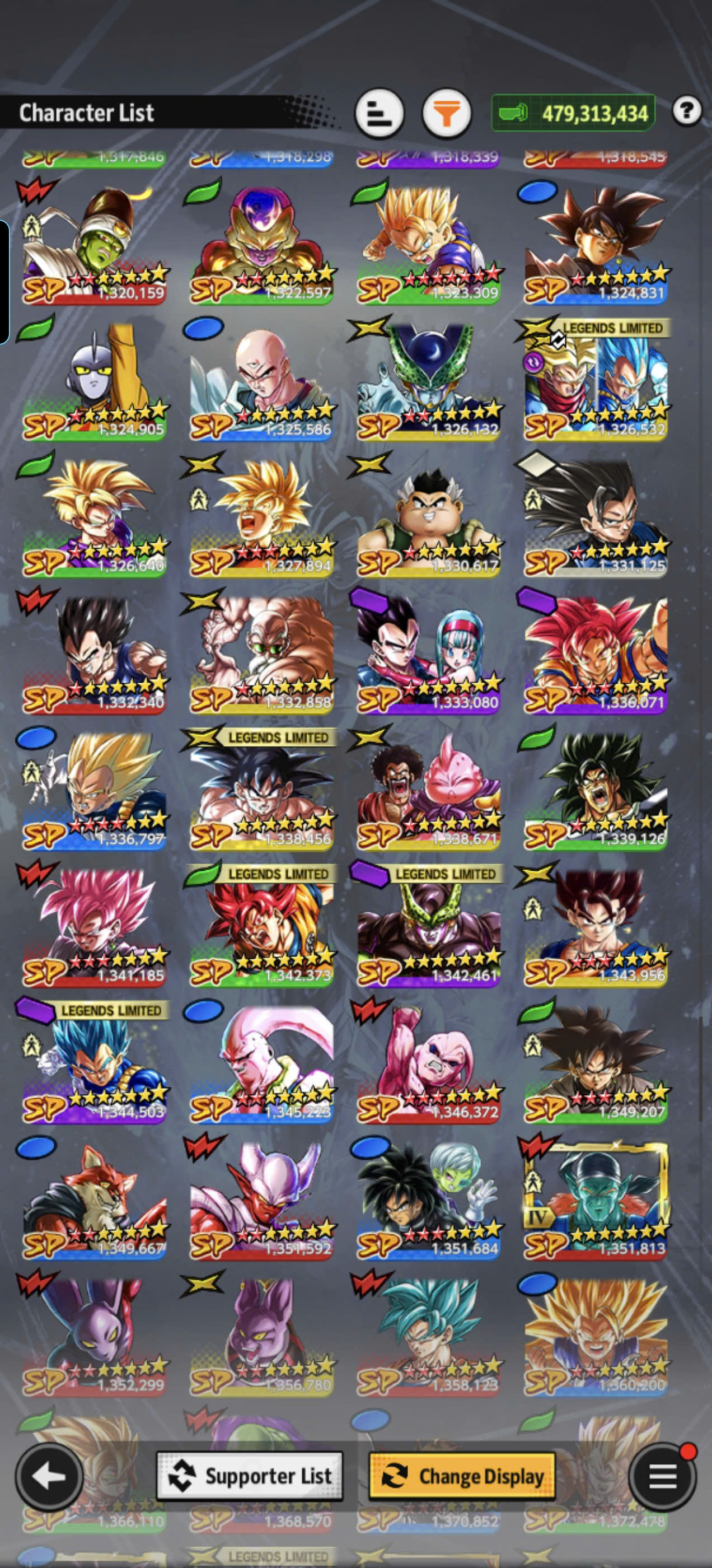Open the hamburger menu button
The height and width of the screenshot is (1568, 712).
coord(662,1476)
